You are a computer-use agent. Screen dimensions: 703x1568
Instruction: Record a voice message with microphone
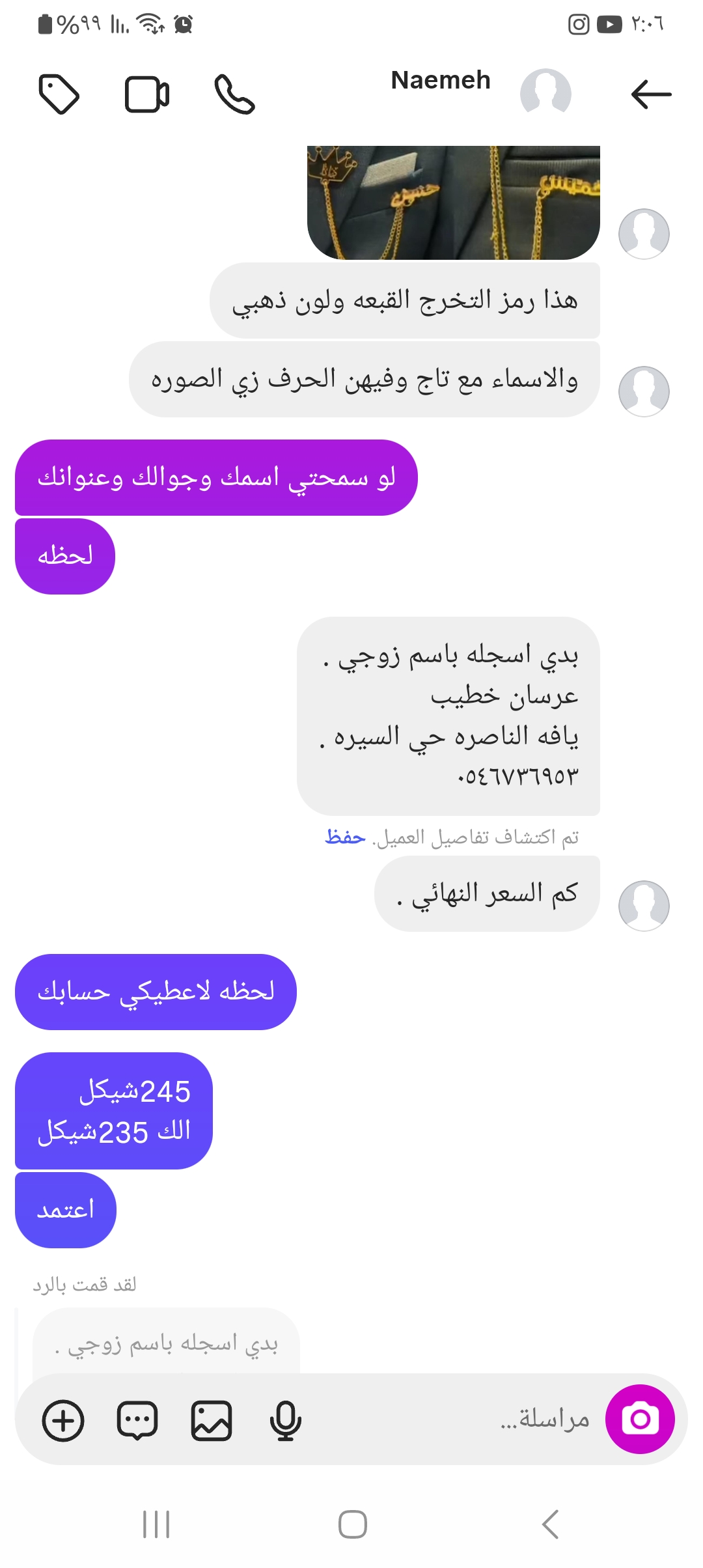[x=285, y=1420]
